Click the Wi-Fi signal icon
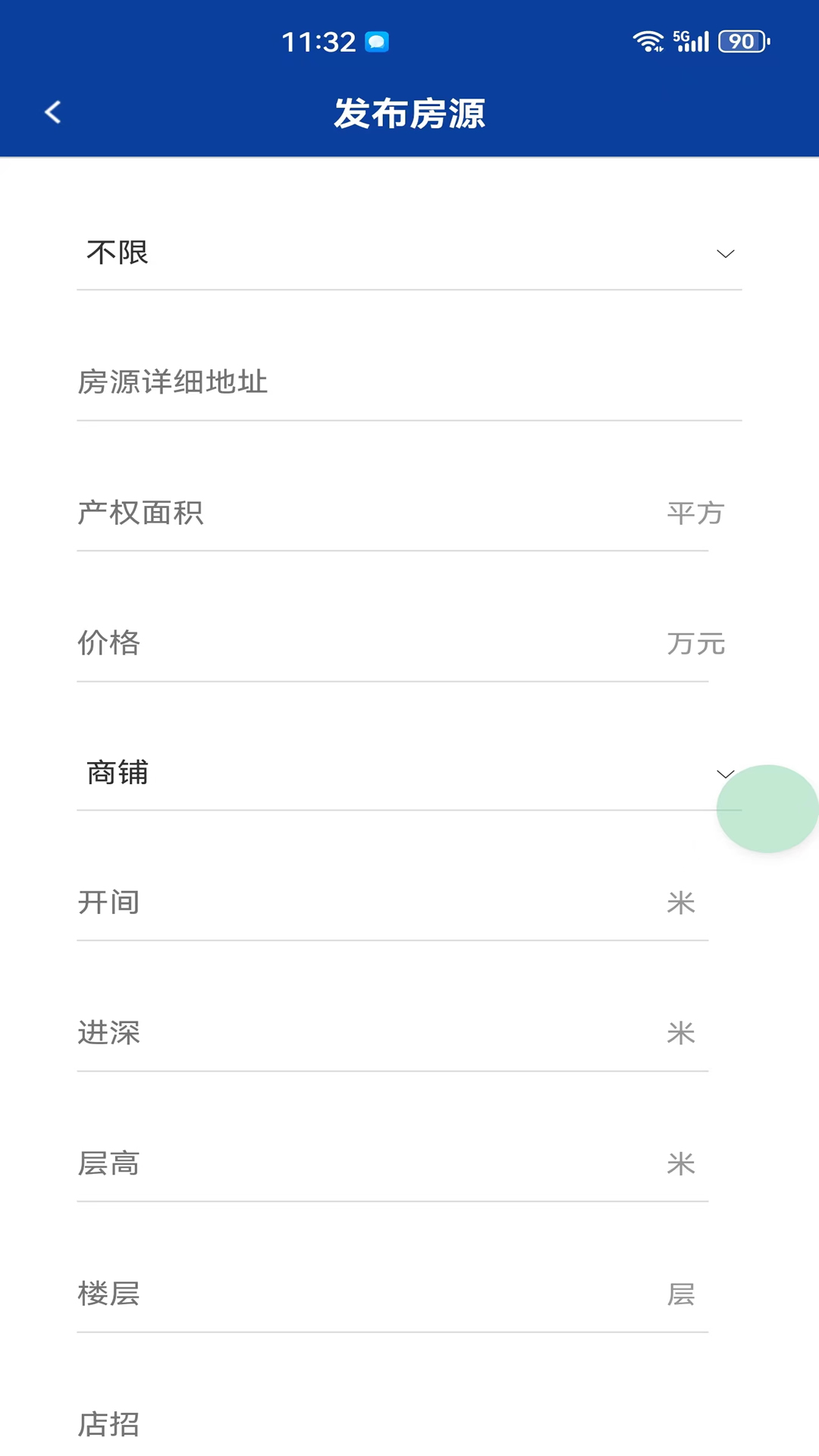Image resolution: width=819 pixels, height=1456 pixels. tap(647, 41)
